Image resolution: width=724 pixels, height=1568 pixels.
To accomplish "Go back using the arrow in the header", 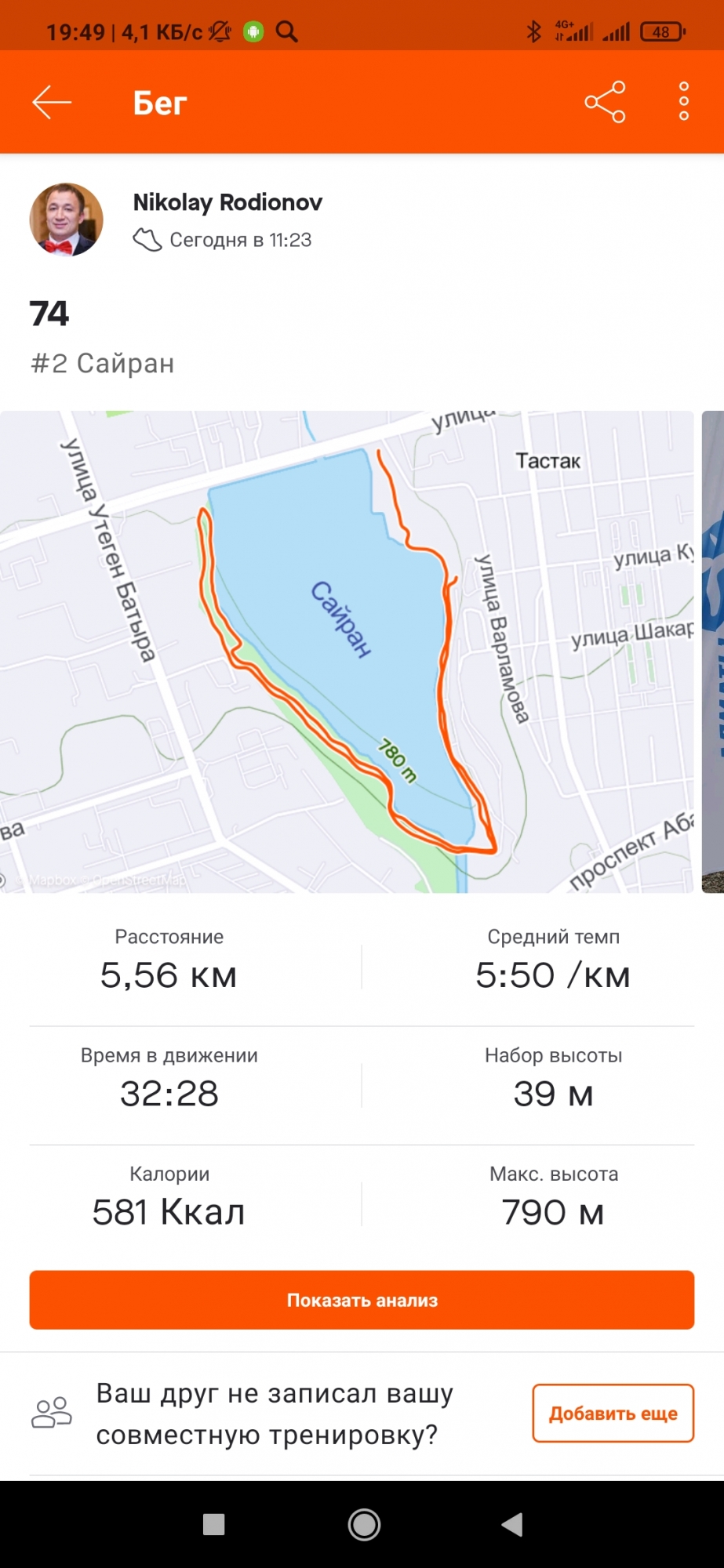I will pos(52,103).
